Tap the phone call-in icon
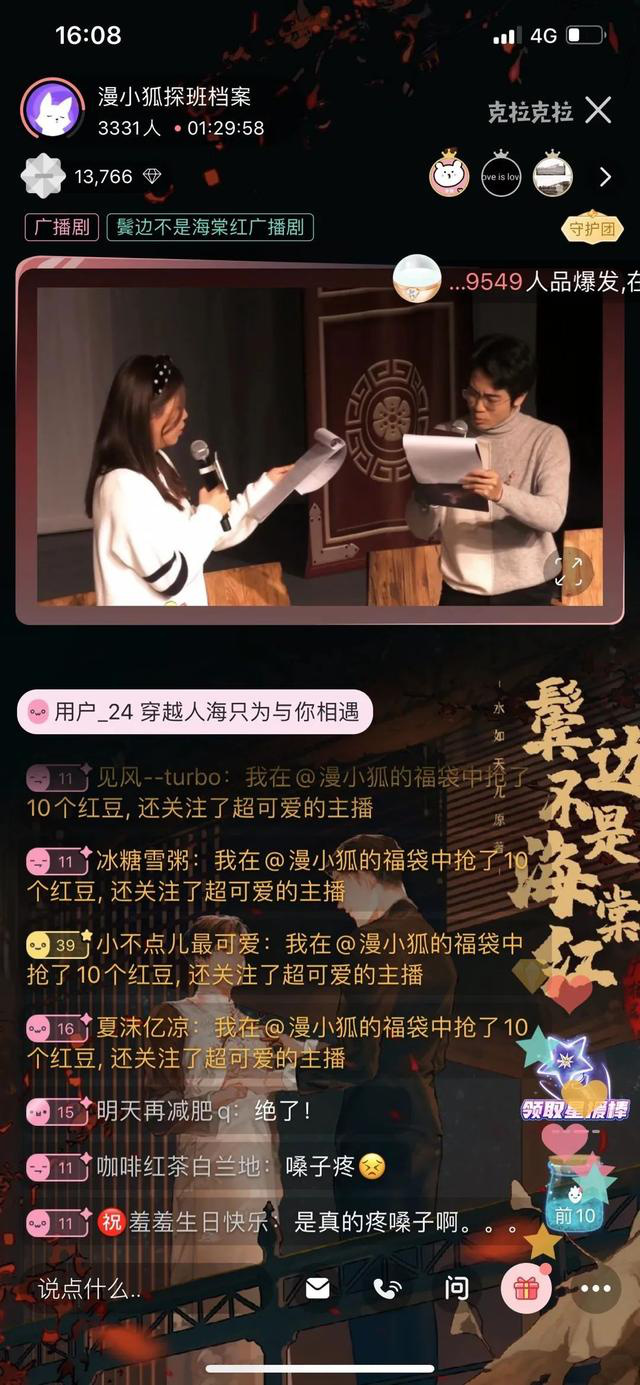 click(387, 1289)
